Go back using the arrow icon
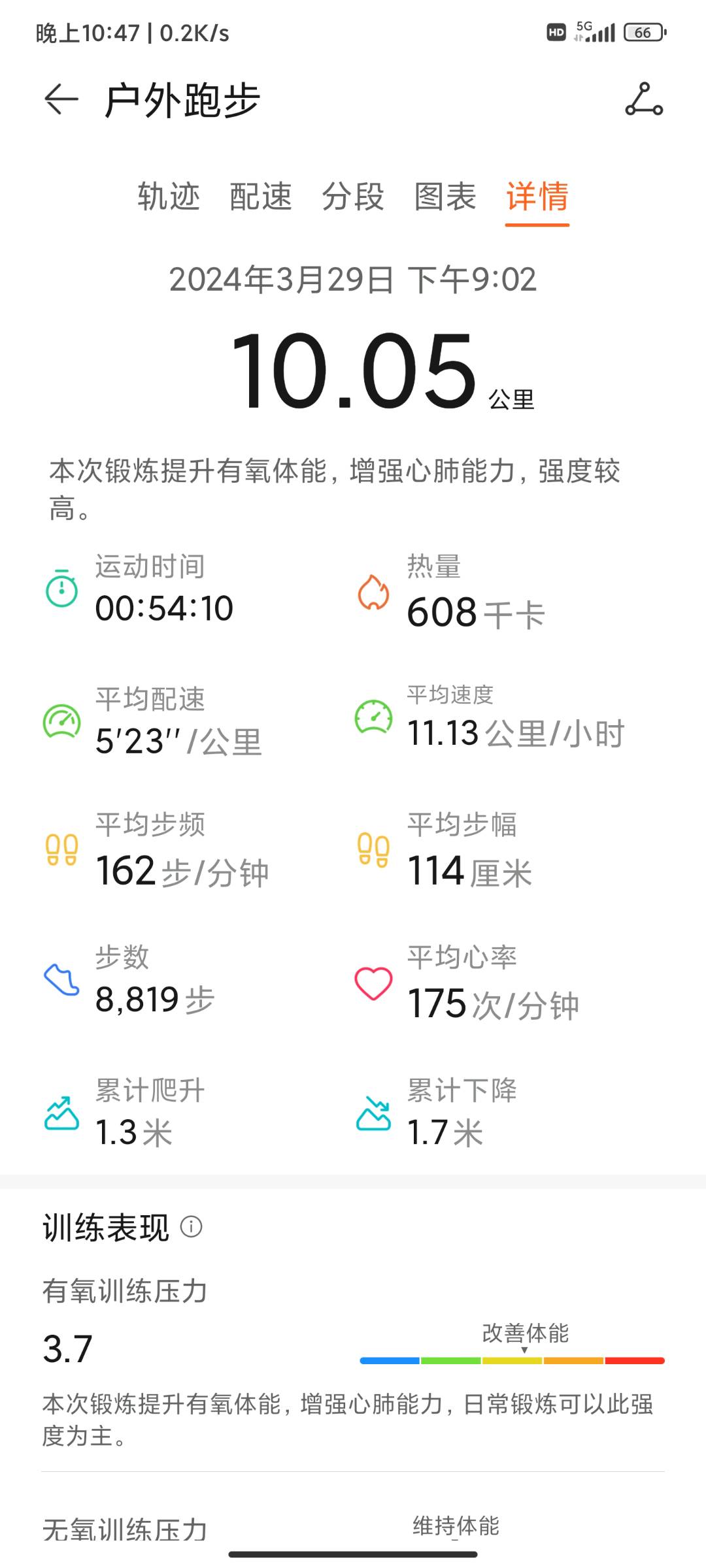Screen dimensions: 706x1568 click(x=61, y=100)
